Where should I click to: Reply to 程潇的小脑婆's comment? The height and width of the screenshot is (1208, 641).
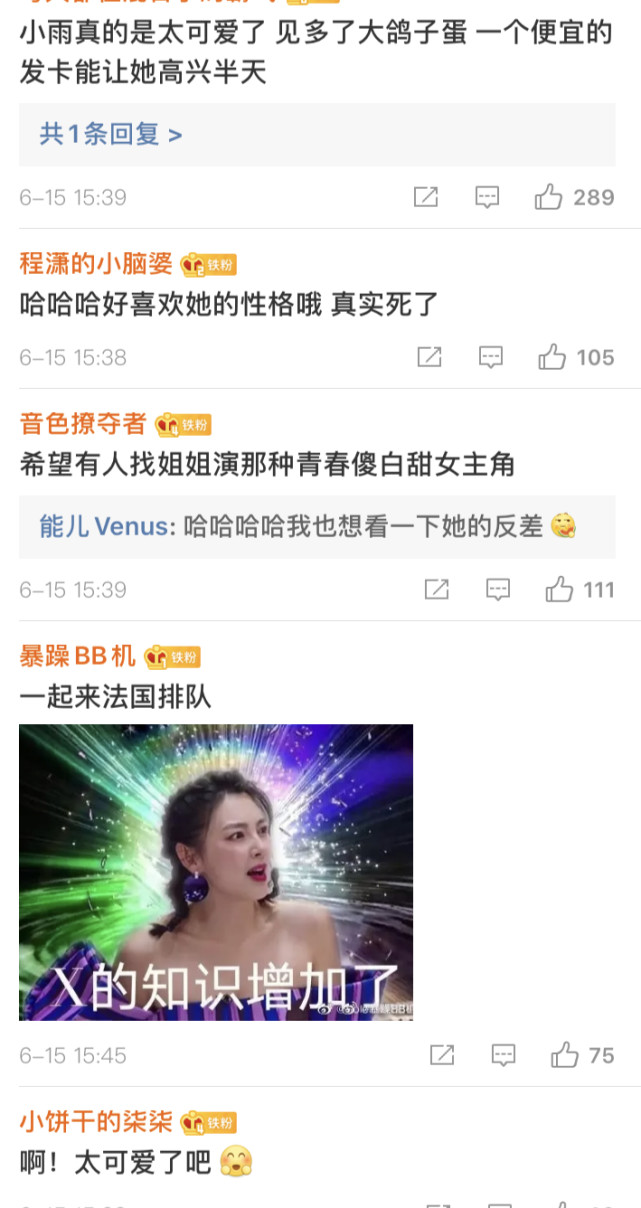click(490, 357)
